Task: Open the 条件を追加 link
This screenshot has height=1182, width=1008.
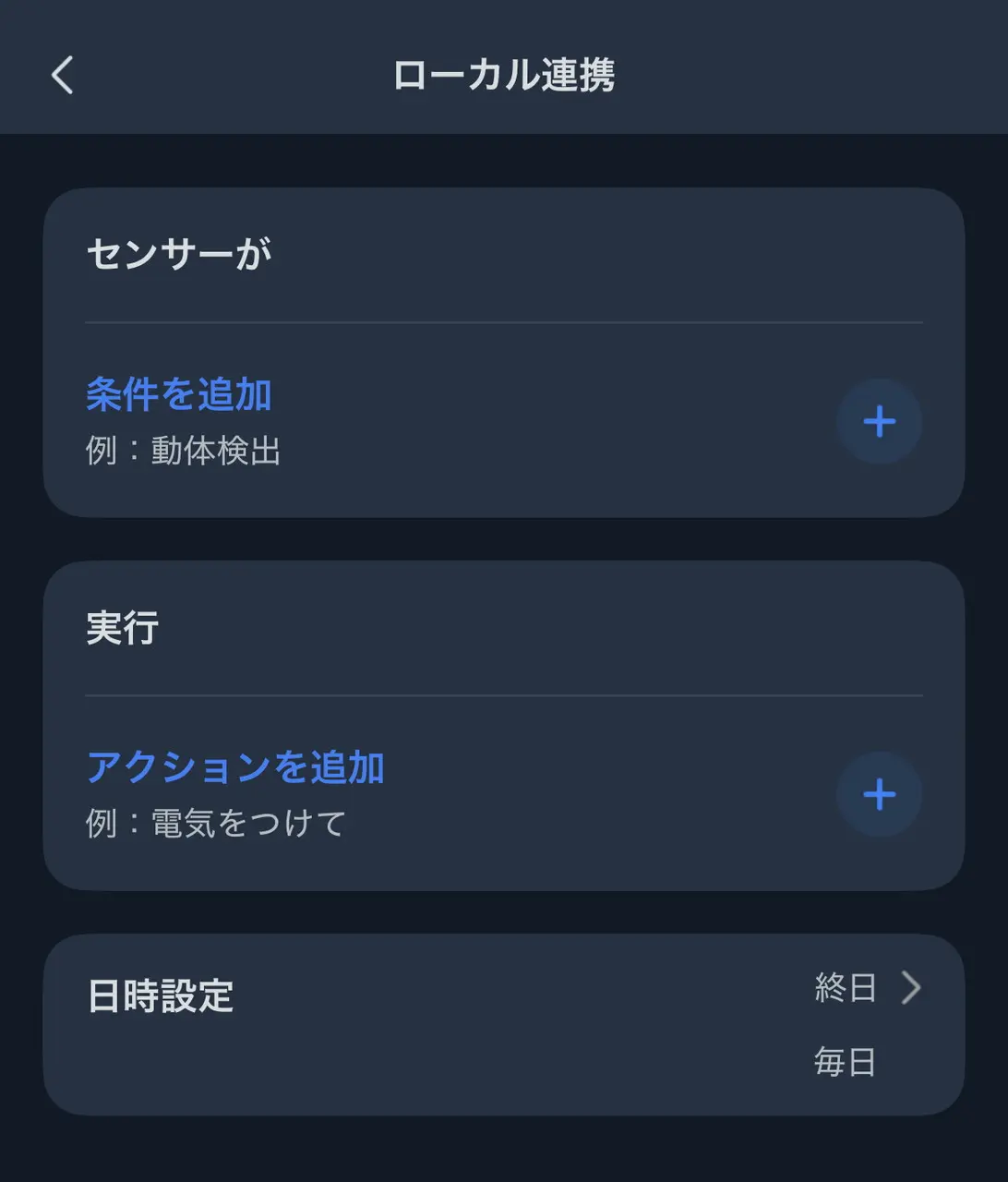Action: pos(178,393)
